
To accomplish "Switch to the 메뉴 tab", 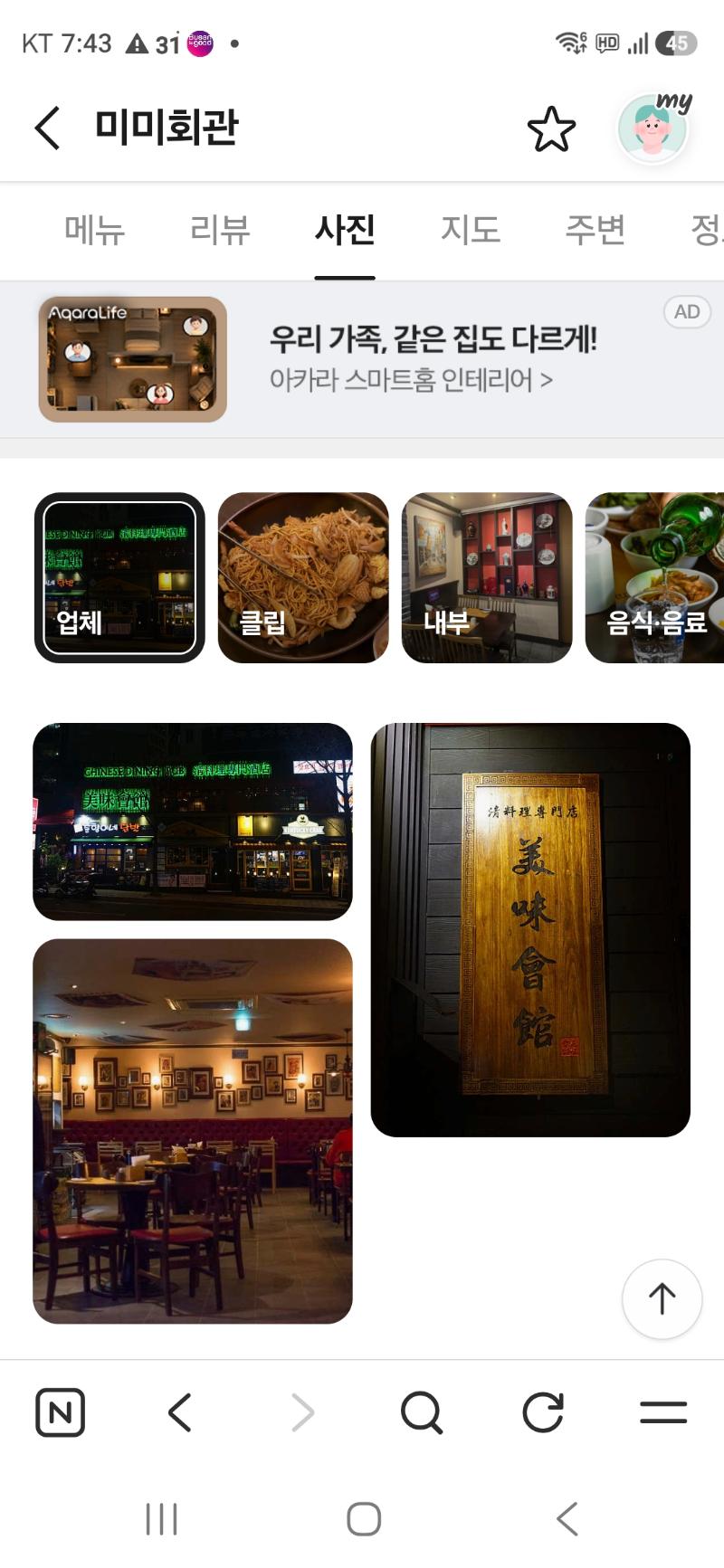I will tap(95, 230).
